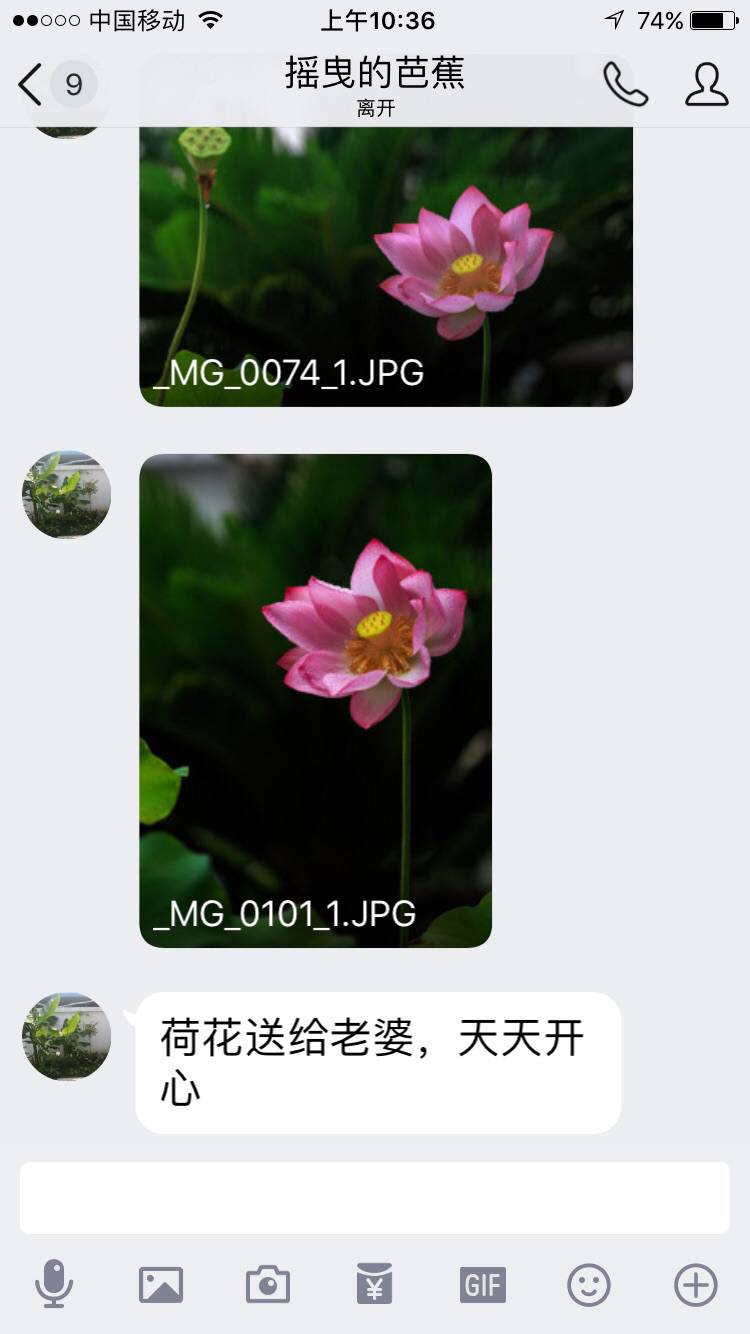
Task: Tap the sender's avatar beside the text message
Action: pyautogui.click(x=66, y=1037)
